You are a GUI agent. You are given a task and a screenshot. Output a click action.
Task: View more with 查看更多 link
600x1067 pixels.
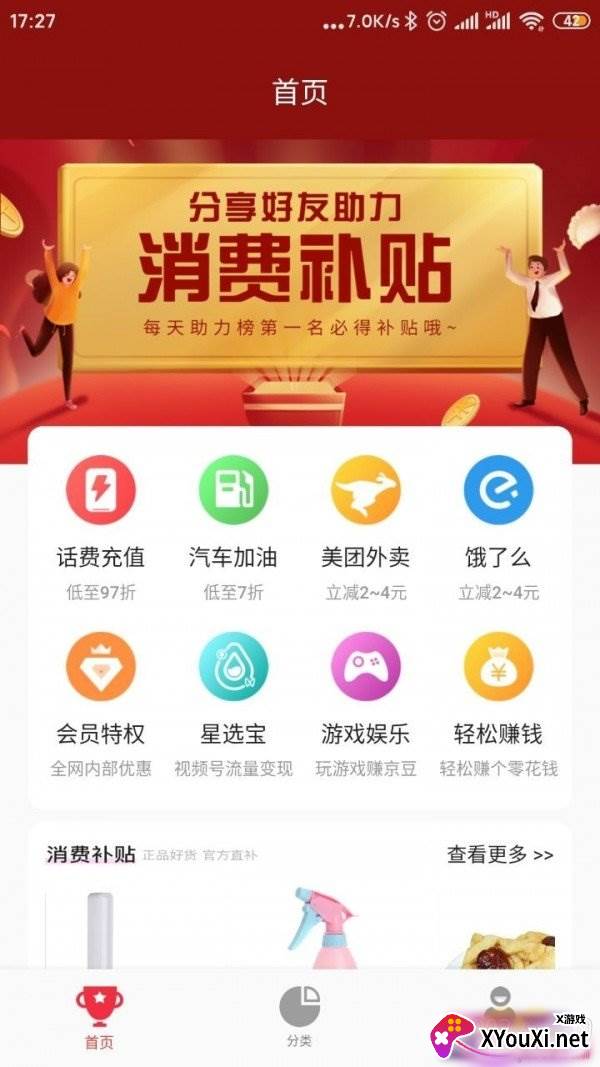(x=500, y=854)
